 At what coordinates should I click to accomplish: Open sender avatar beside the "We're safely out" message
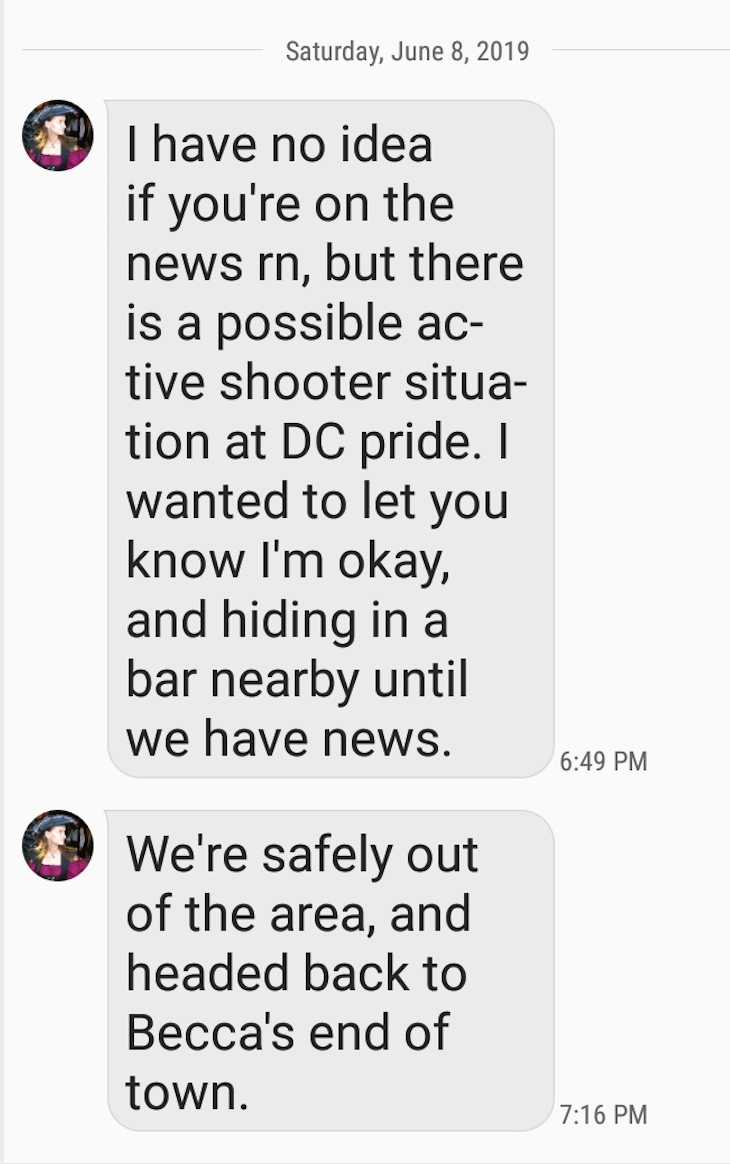[x=58, y=845]
